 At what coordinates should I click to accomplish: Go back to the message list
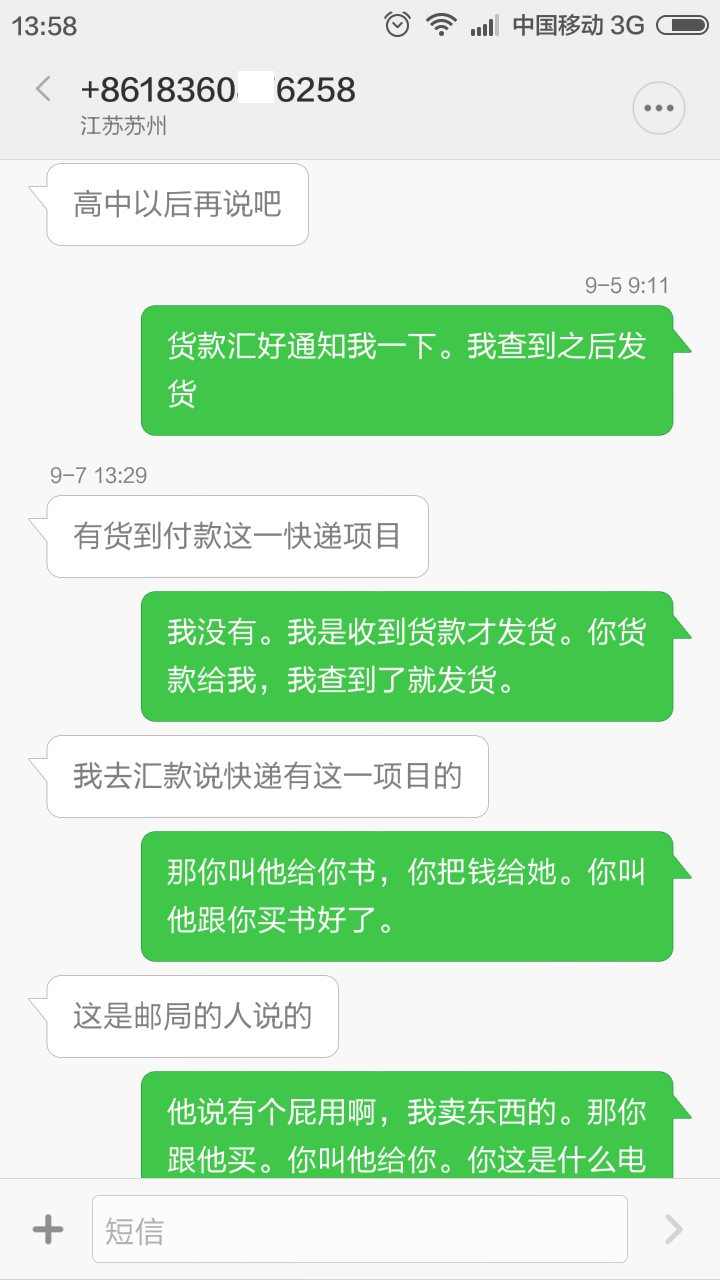42,89
